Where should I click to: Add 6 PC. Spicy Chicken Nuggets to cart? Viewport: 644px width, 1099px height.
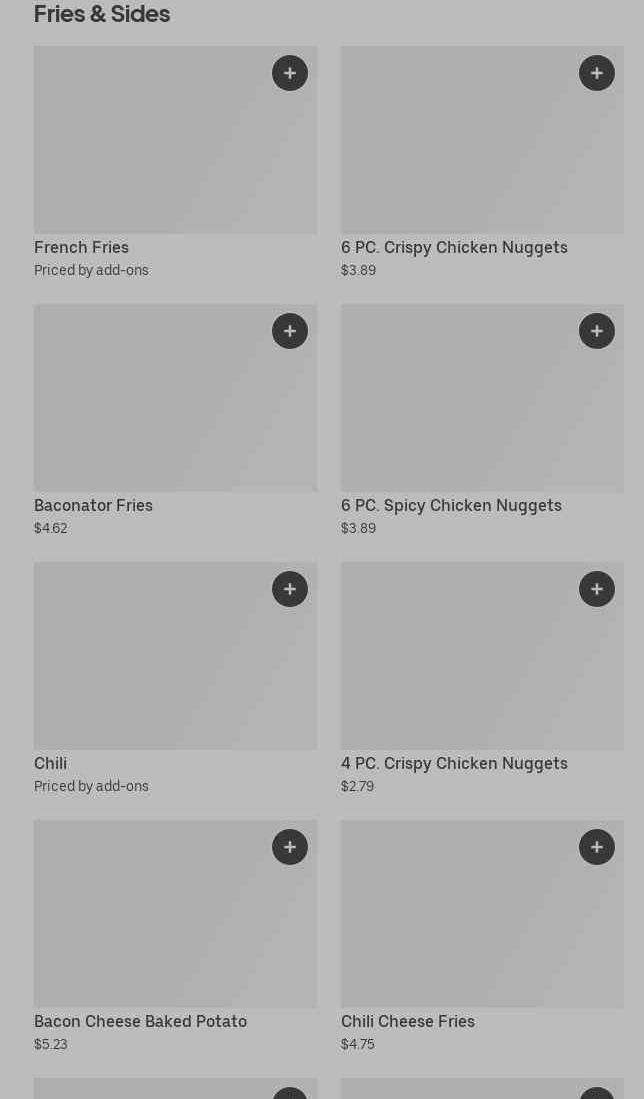(x=597, y=331)
